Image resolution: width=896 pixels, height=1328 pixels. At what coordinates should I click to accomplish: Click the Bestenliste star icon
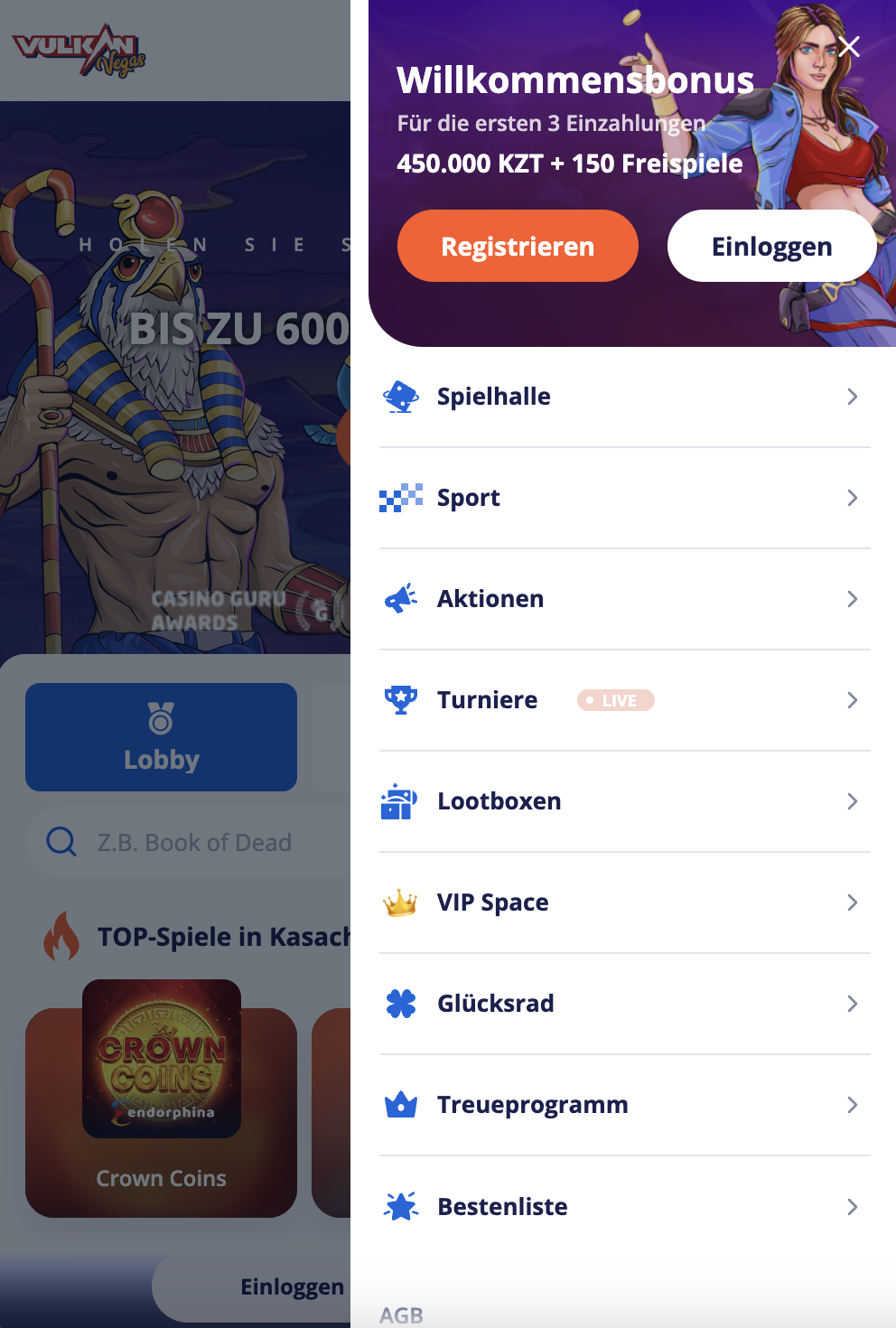coord(401,1206)
